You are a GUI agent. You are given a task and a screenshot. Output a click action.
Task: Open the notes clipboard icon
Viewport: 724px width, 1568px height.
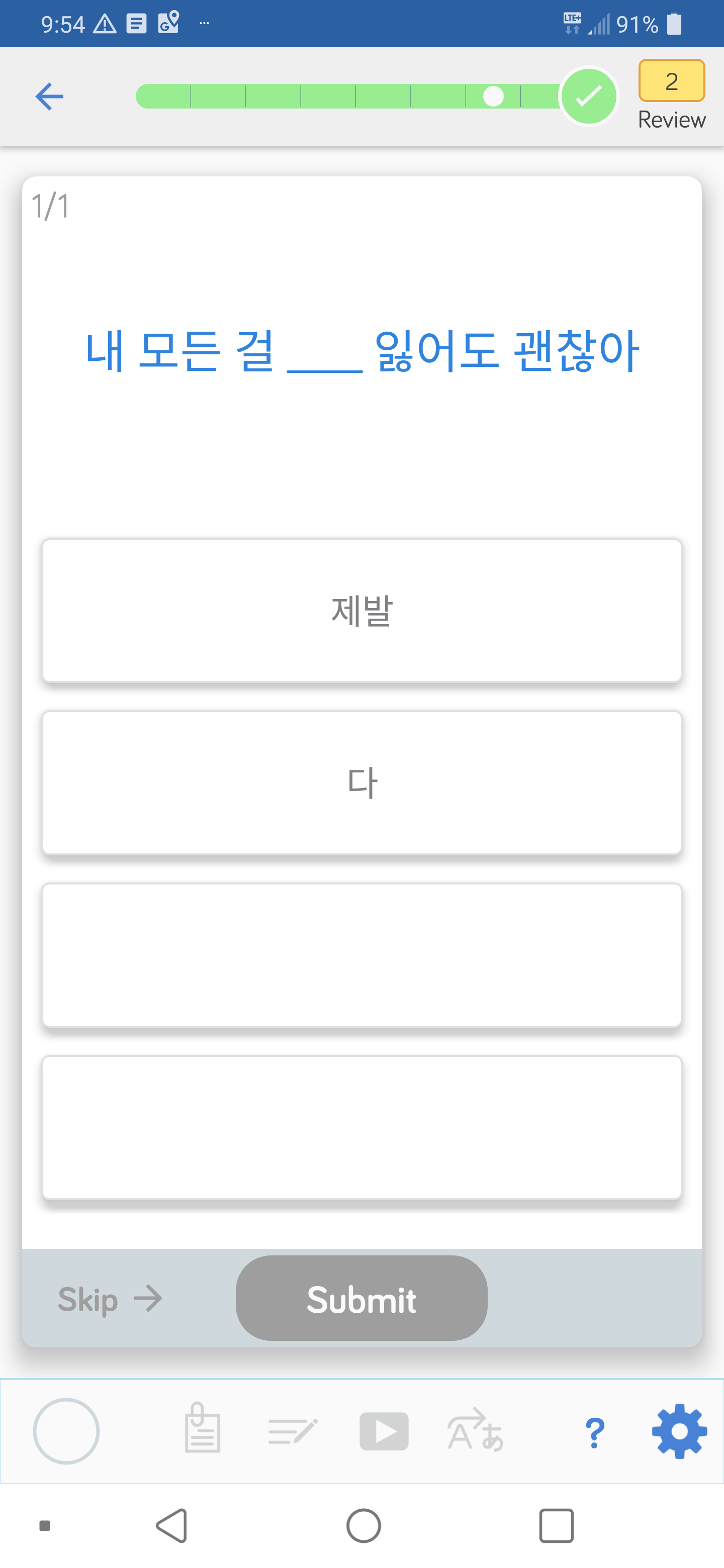(202, 1430)
